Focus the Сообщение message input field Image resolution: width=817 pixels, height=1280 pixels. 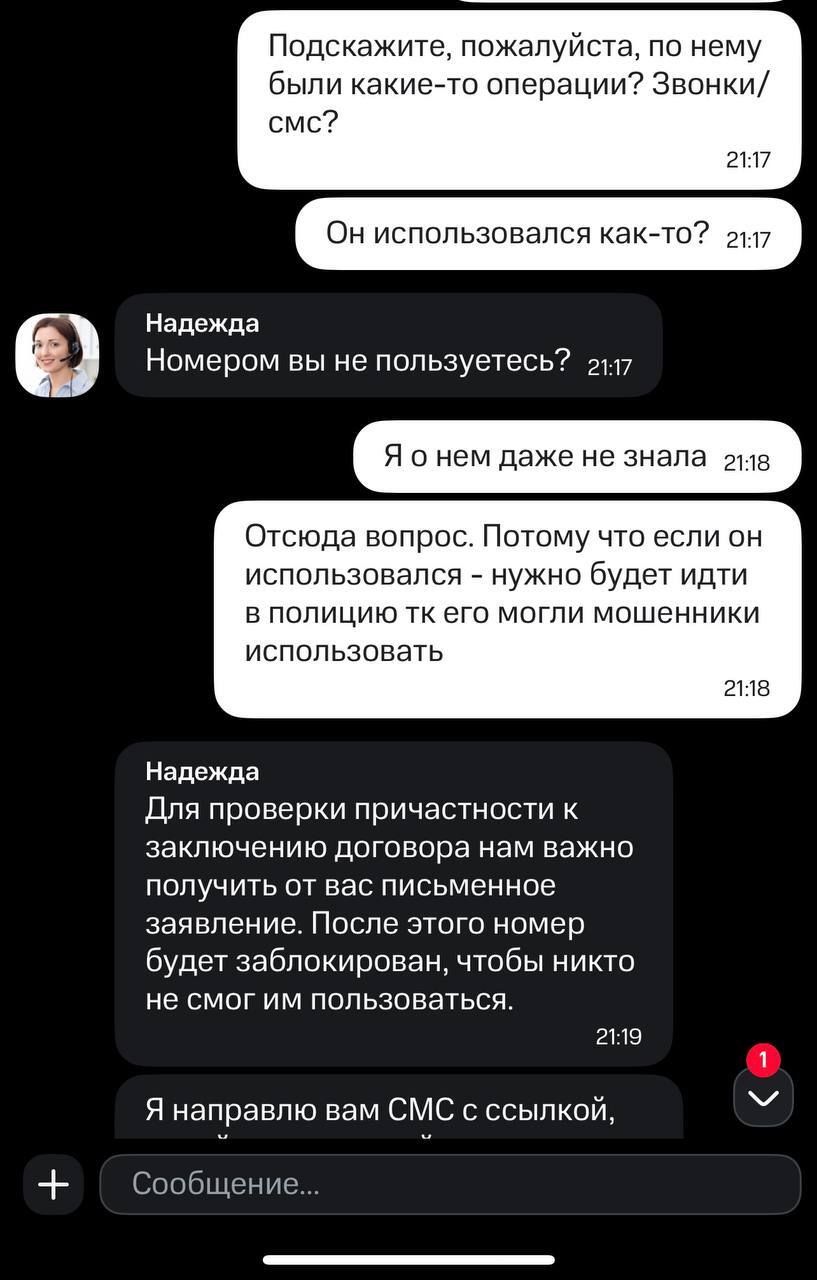(x=450, y=1185)
